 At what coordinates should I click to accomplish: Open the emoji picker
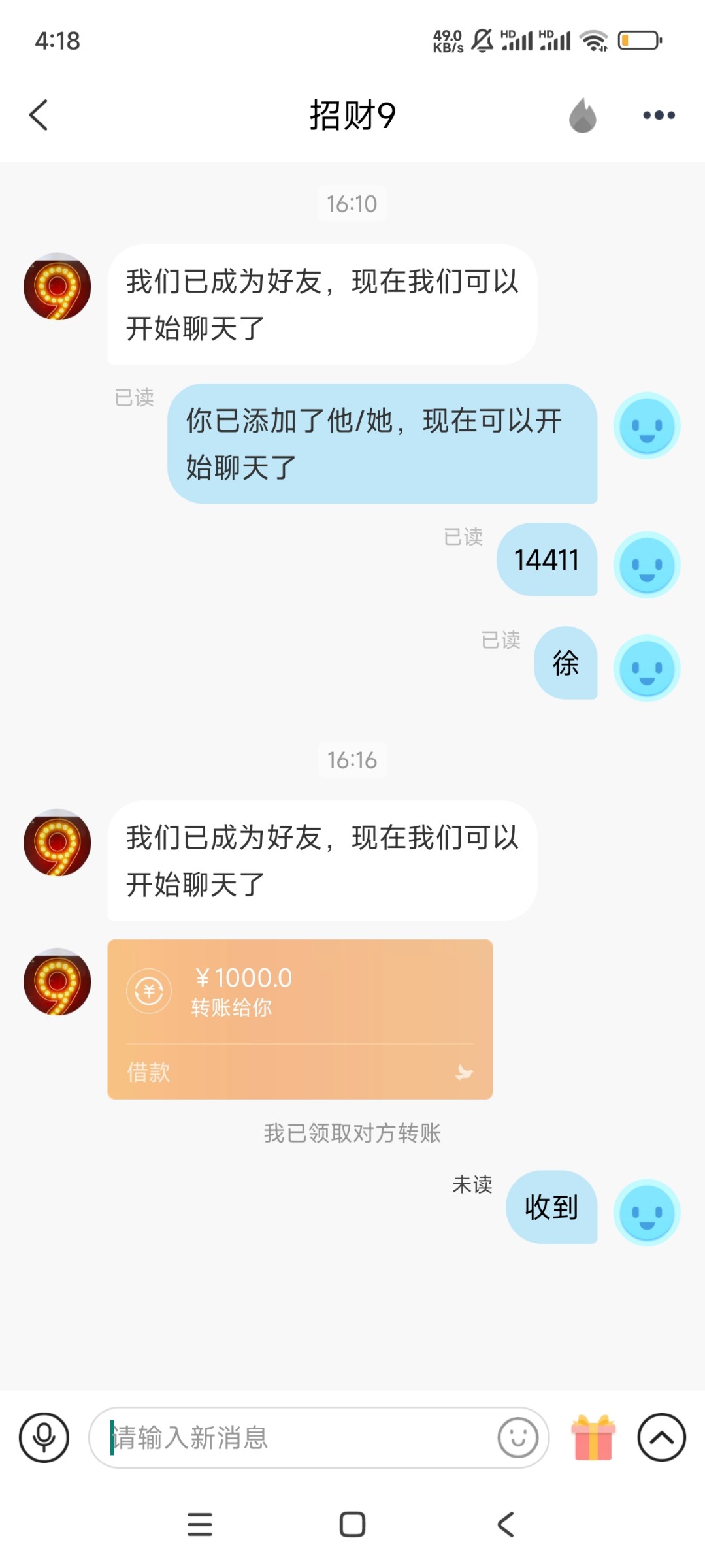[x=517, y=1437]
